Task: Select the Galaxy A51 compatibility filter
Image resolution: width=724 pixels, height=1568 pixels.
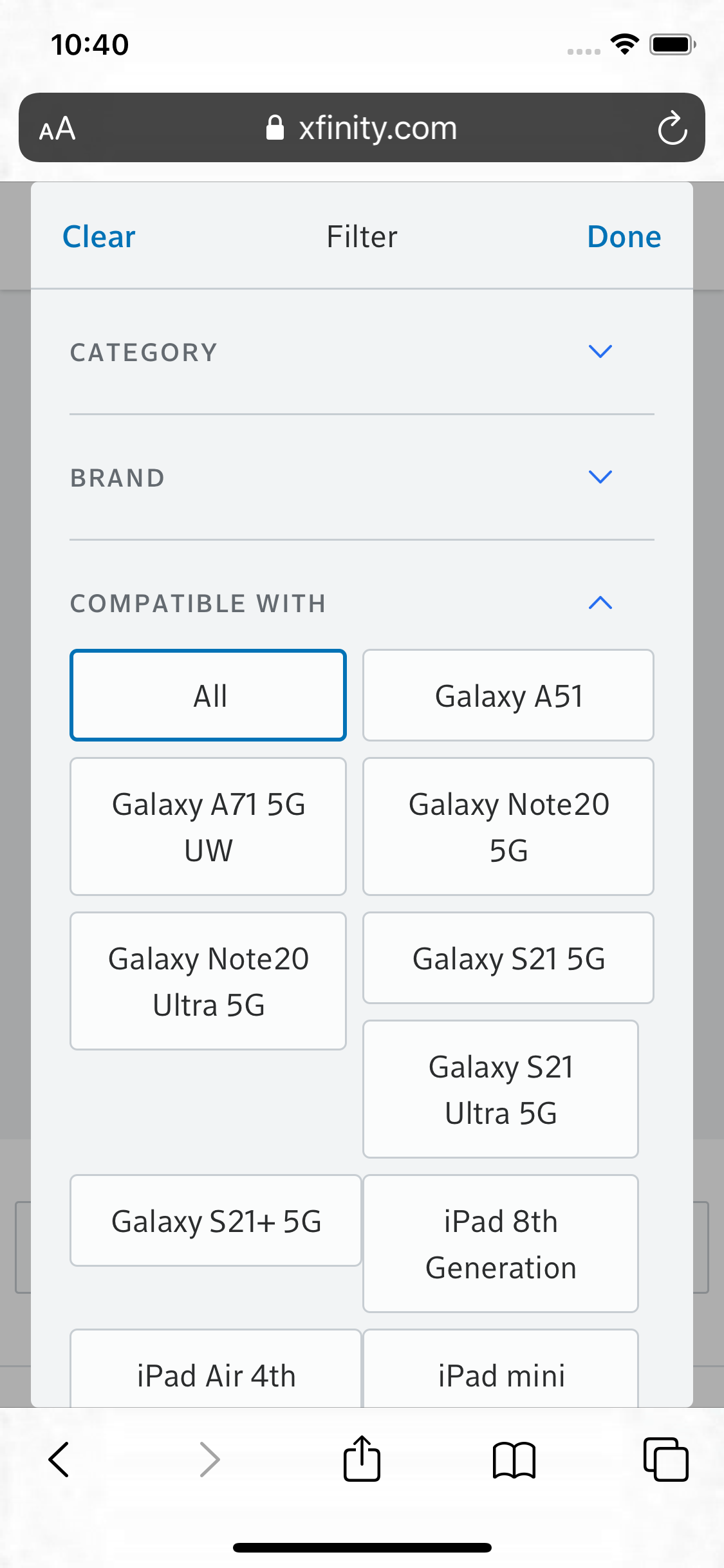Action: coord(508,695)
